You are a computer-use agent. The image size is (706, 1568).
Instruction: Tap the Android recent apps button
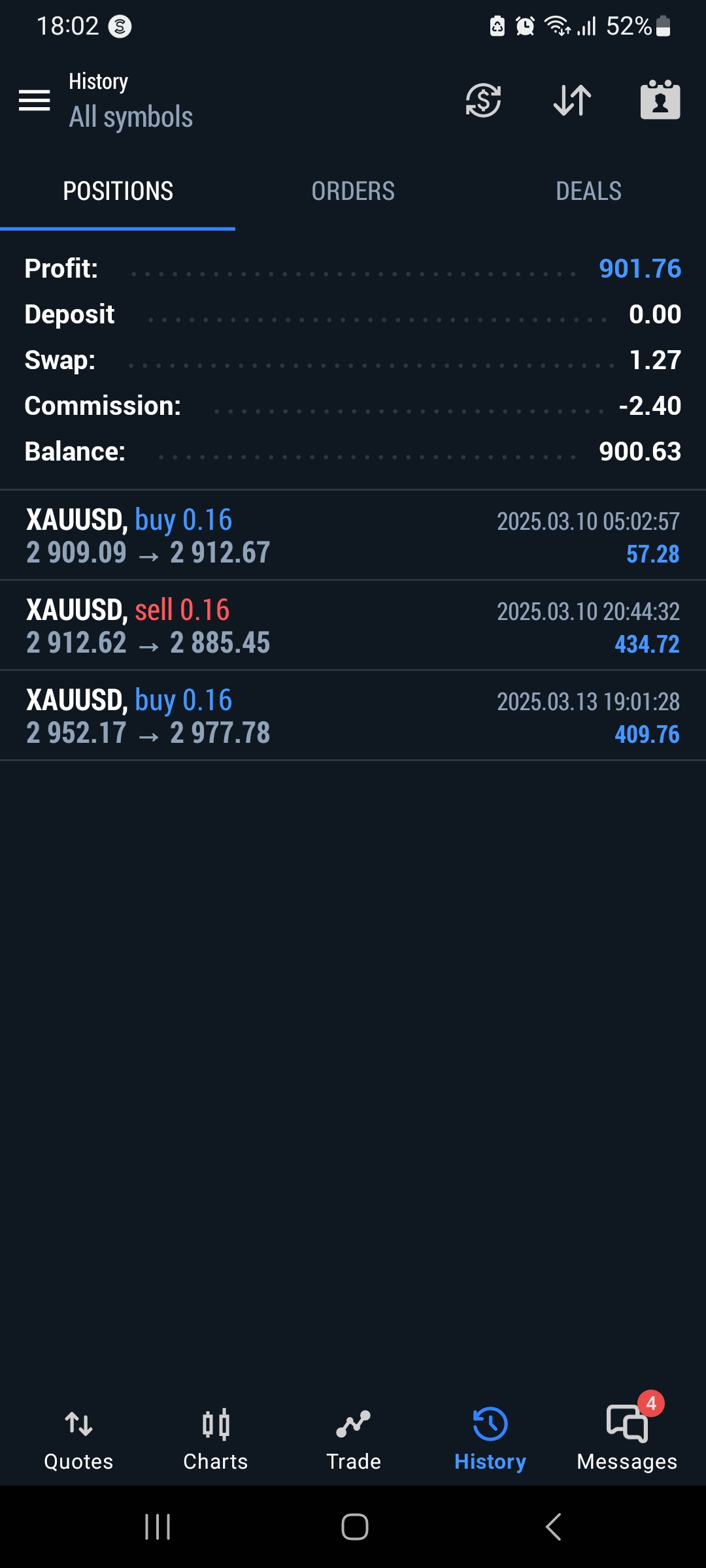[157, 1527]
